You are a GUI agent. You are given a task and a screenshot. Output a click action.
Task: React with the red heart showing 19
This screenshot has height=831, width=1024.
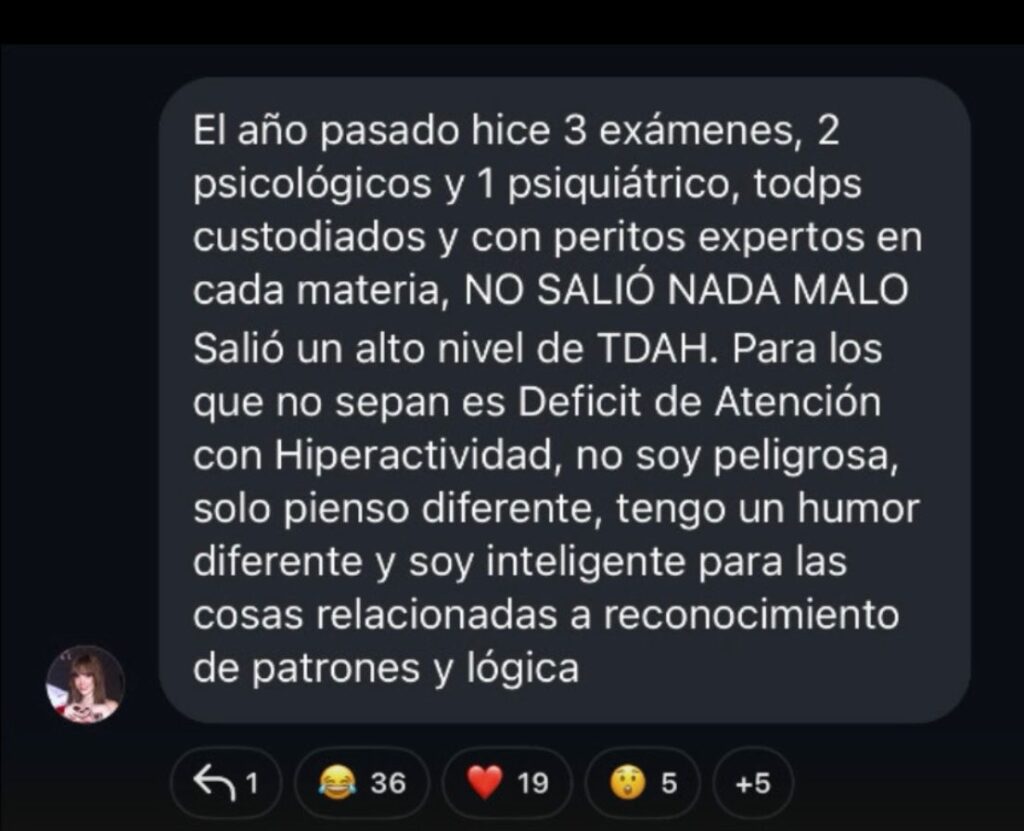(507, 783)
